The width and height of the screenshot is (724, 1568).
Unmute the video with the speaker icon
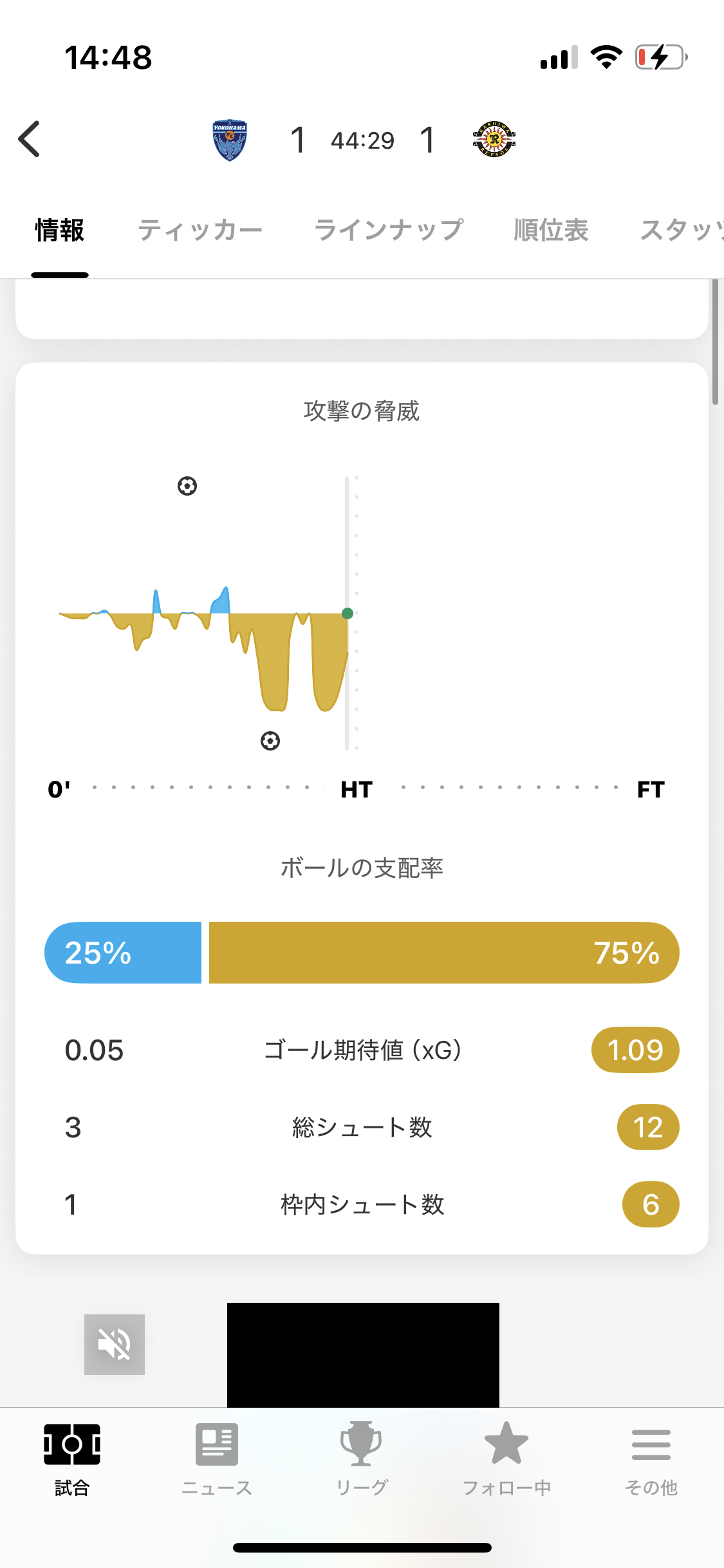pyautogui.click(x=115, y=1345)
